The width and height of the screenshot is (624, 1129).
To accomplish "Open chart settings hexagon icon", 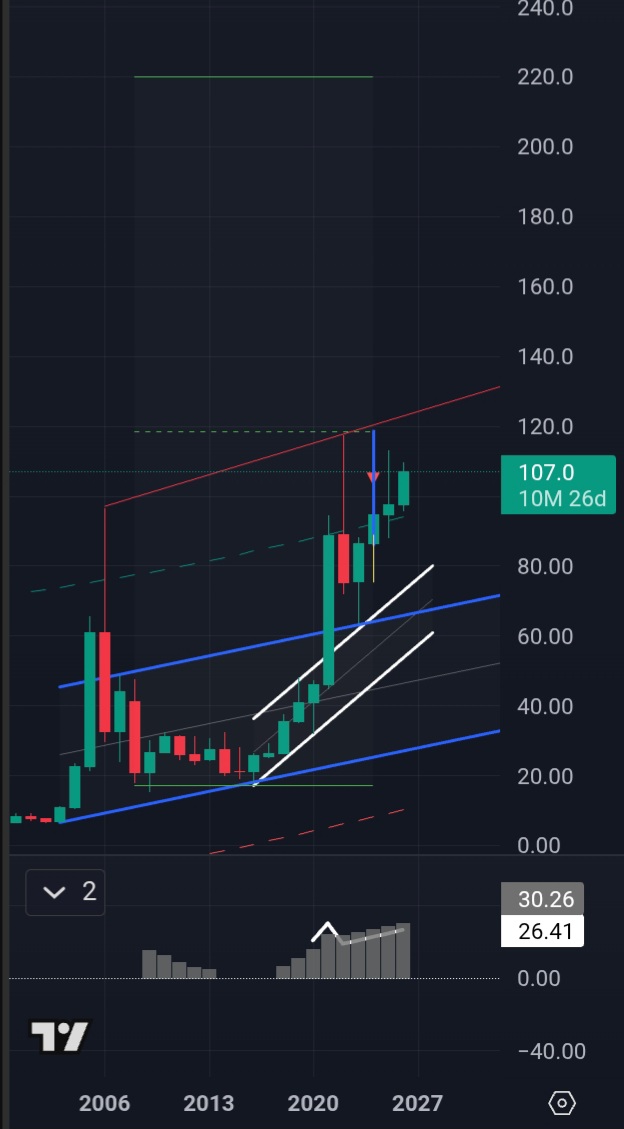I will click(563, 1103).
